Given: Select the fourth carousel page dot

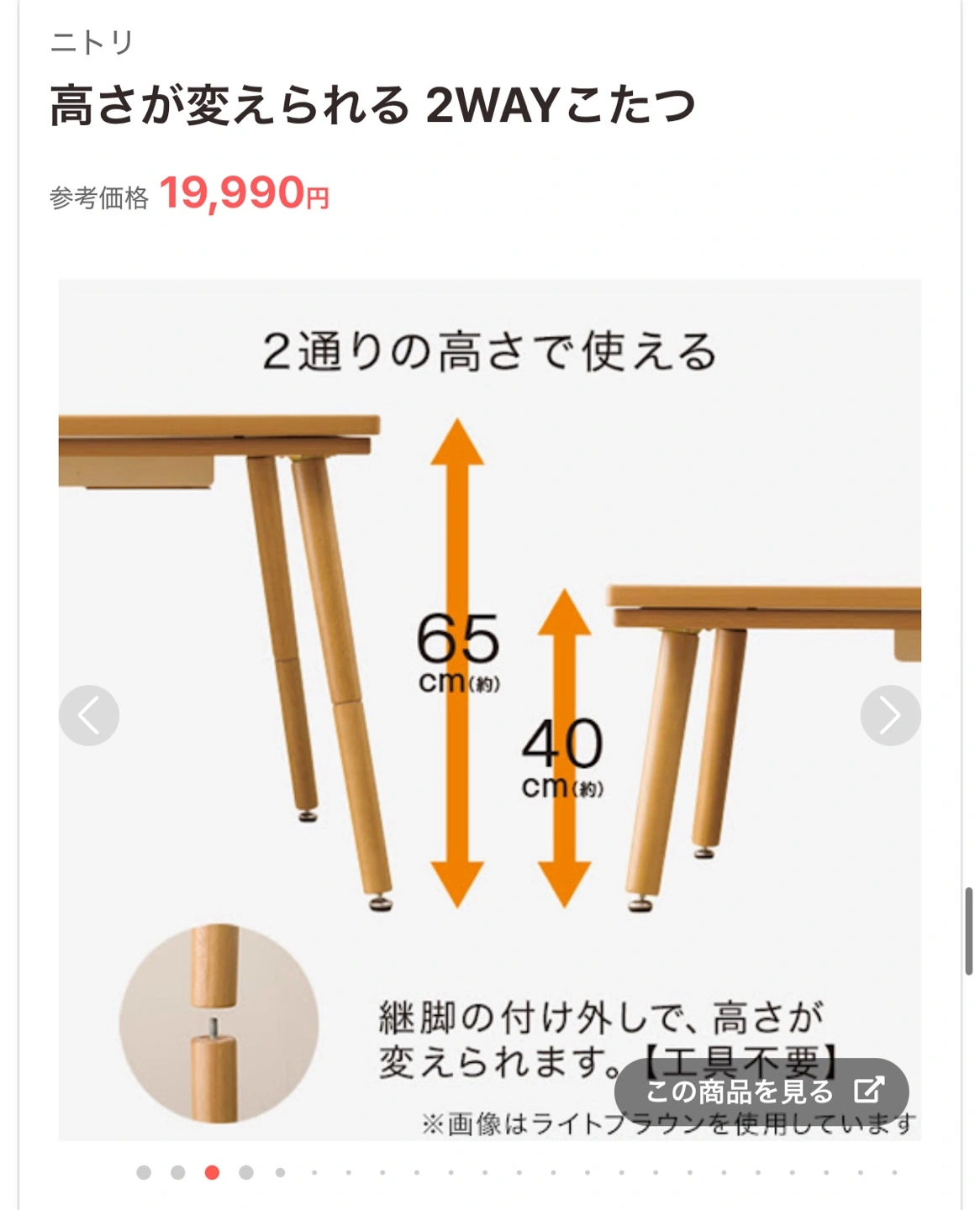Looking at the screenshot, I should click(246, 1172).
